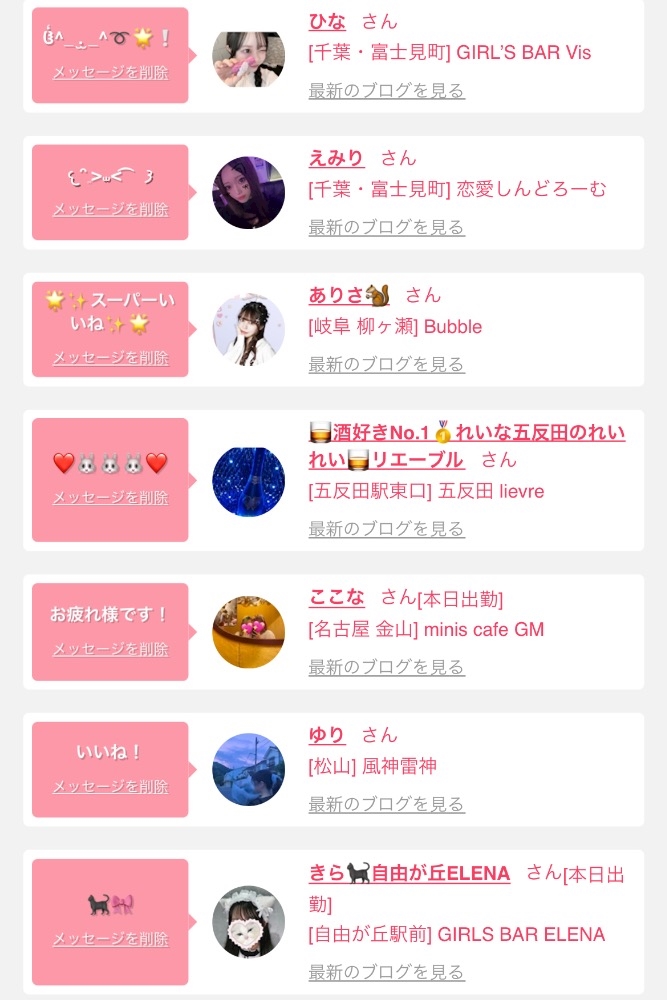Open the 酒好きNo.1 れいな profile link
The image size is (667, 1000).
pyautogui.click(x=466, y=434)
